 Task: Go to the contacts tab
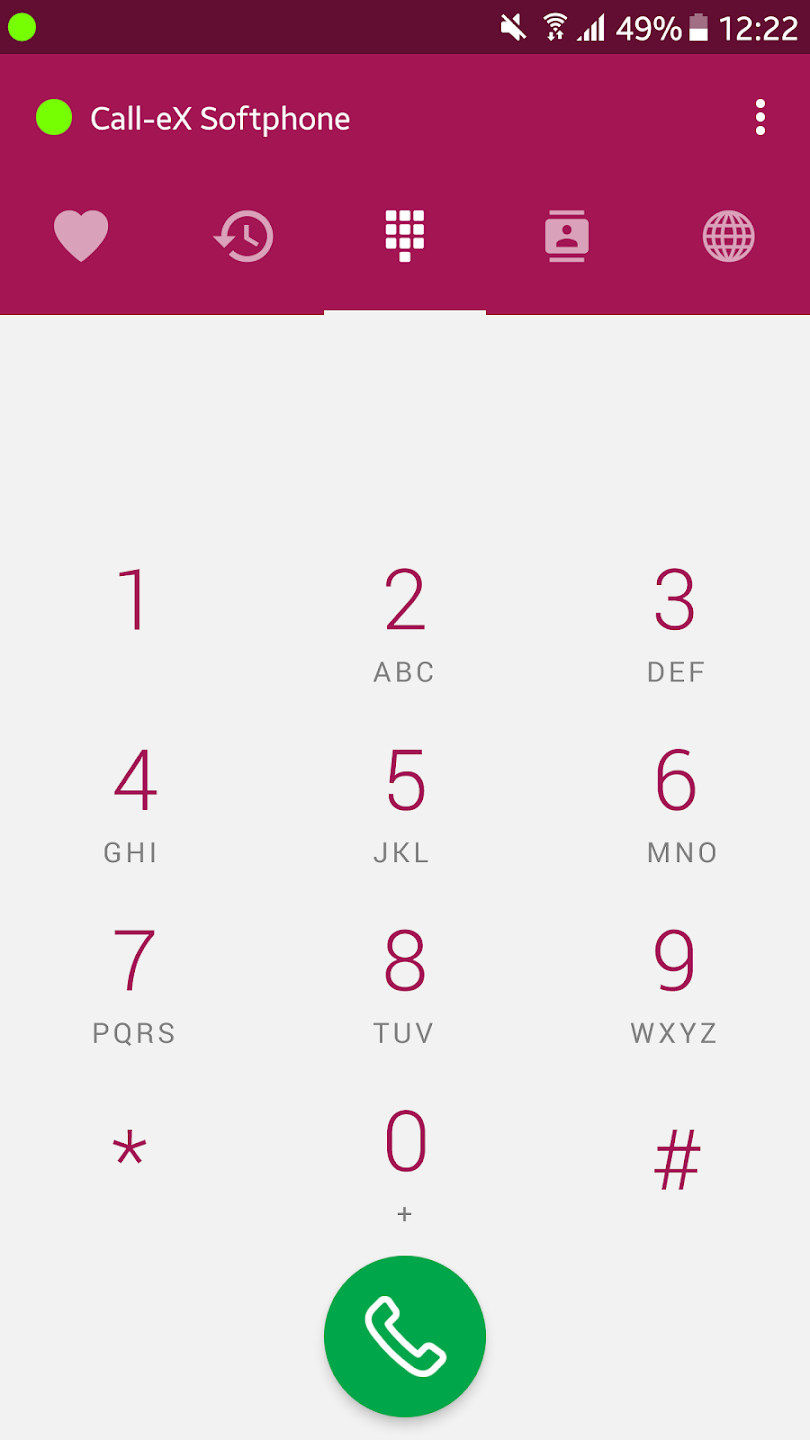[x=566, y=237]
